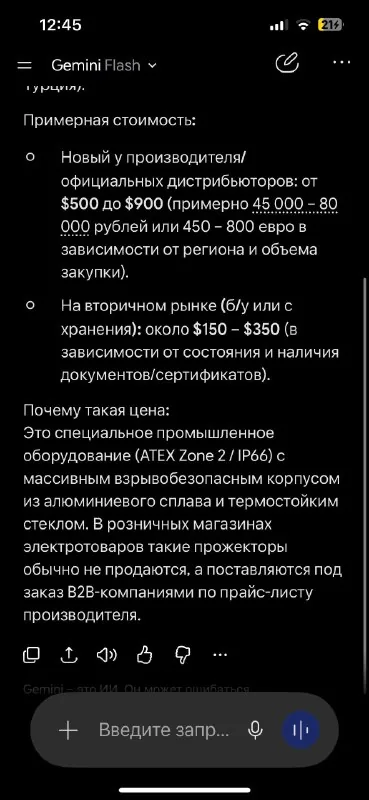This screenshot has height=800, width=369.
Task: Start voice input with the microphone
Action: 255,730
